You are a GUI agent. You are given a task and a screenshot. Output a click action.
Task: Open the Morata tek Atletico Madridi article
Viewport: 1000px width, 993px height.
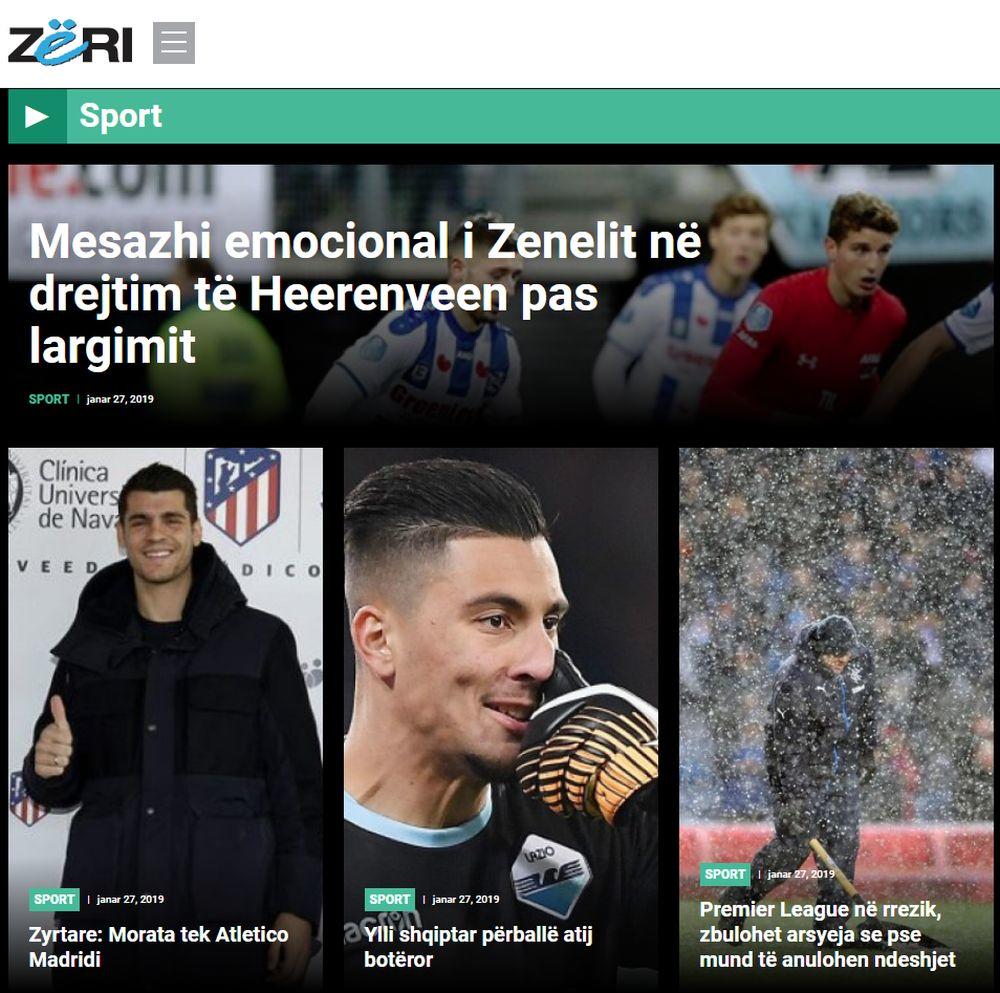158,946
